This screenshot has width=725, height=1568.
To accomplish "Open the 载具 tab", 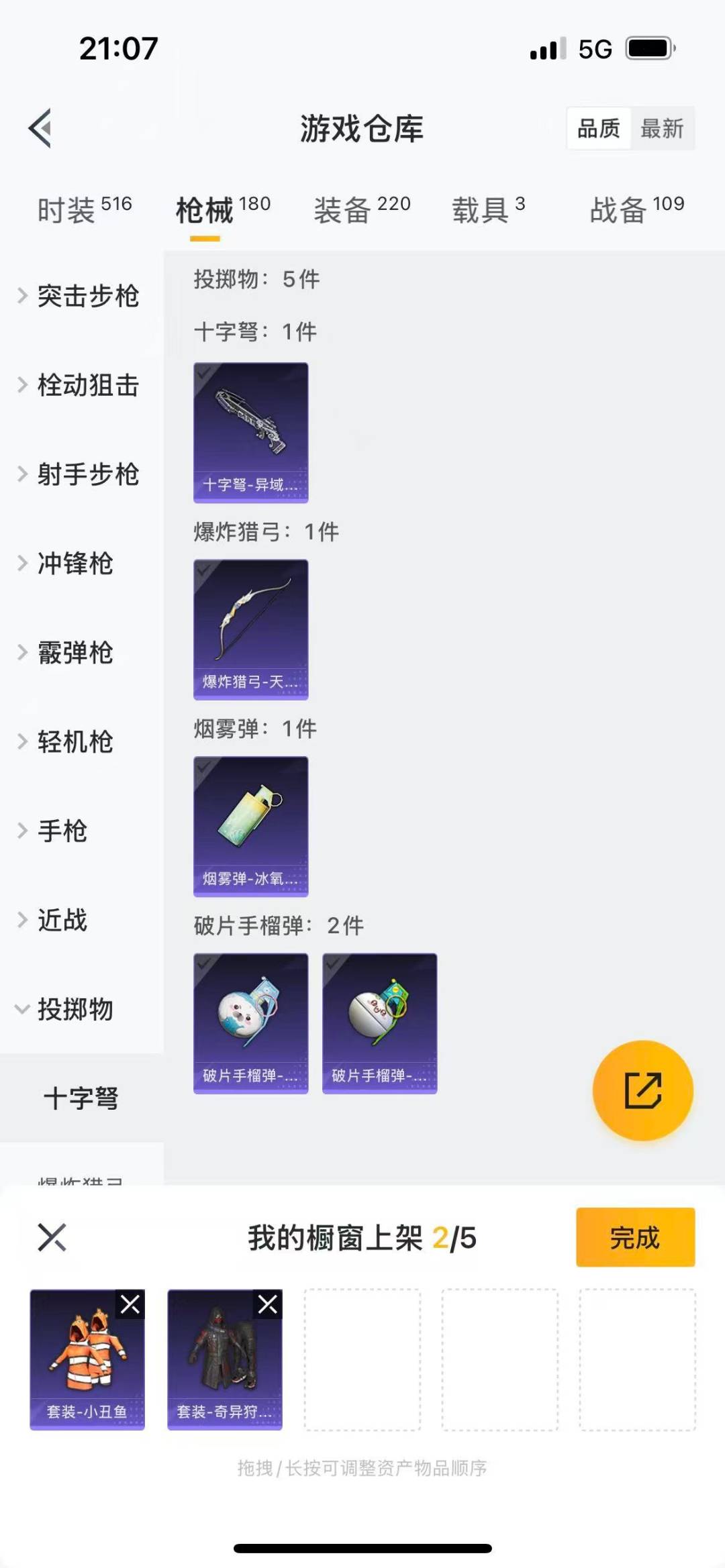I will click(488, 209).
